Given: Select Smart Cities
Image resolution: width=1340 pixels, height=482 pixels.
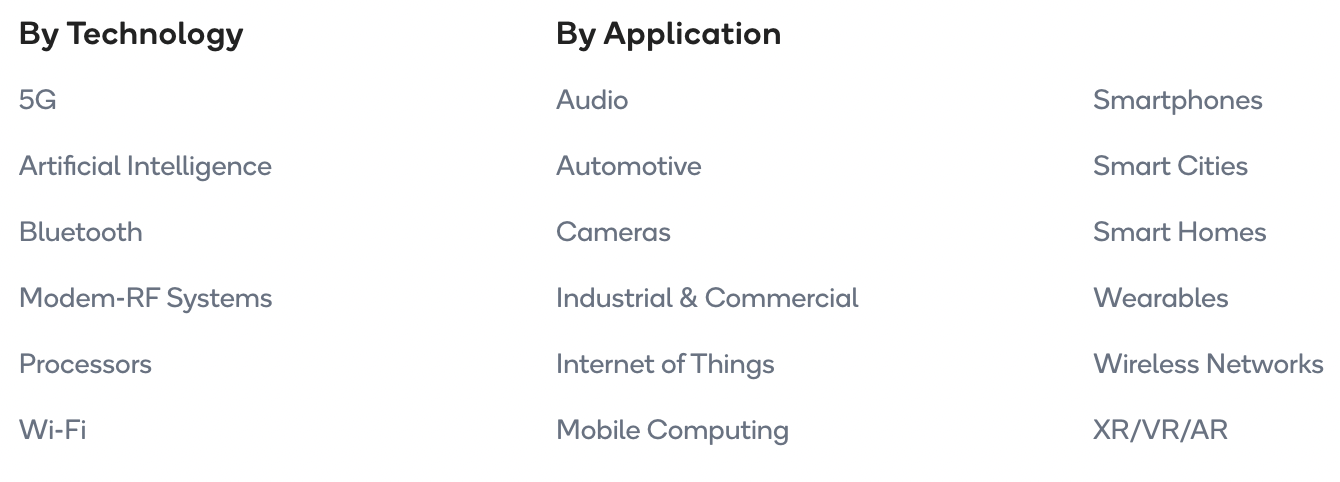Looking at the screenshot, I should (1170, 166).
